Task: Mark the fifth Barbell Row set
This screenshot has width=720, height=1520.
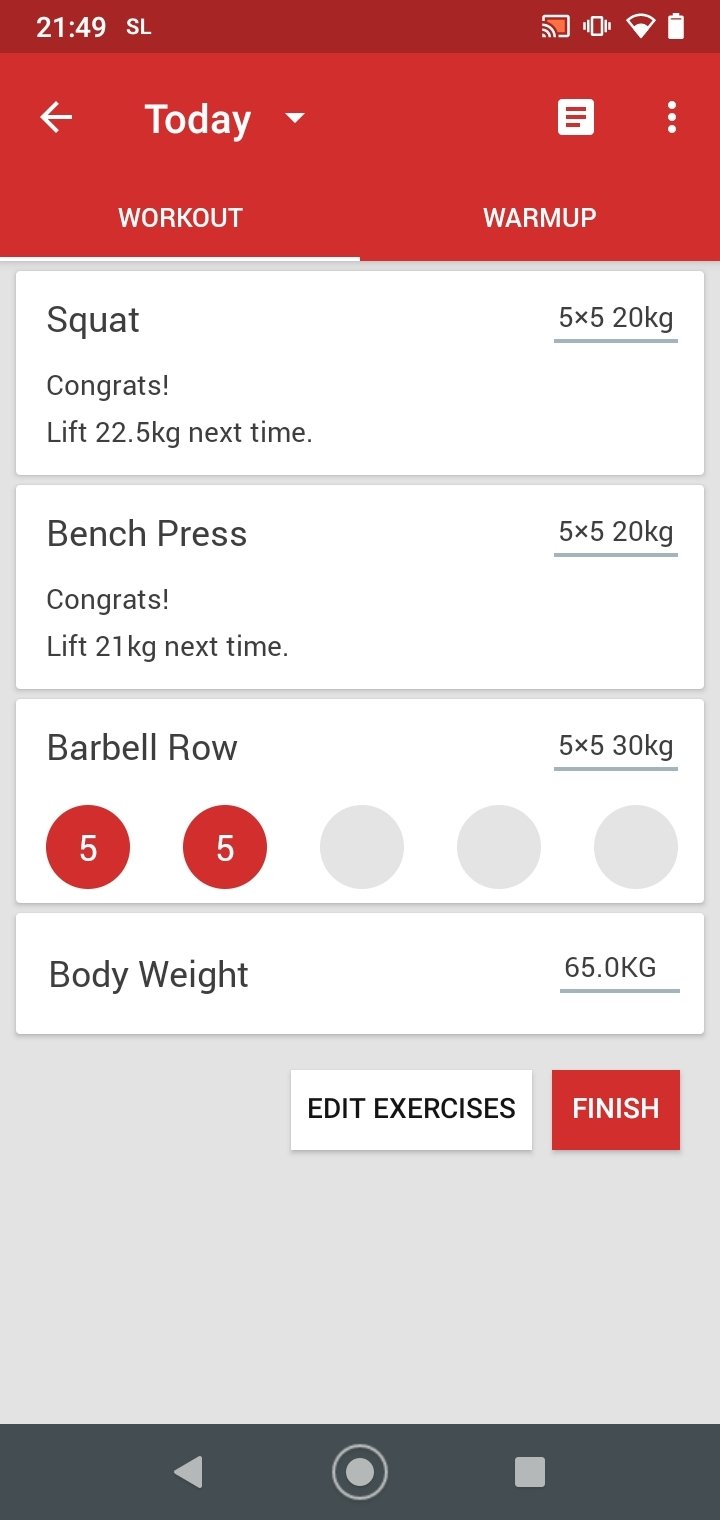Action: 636,847
